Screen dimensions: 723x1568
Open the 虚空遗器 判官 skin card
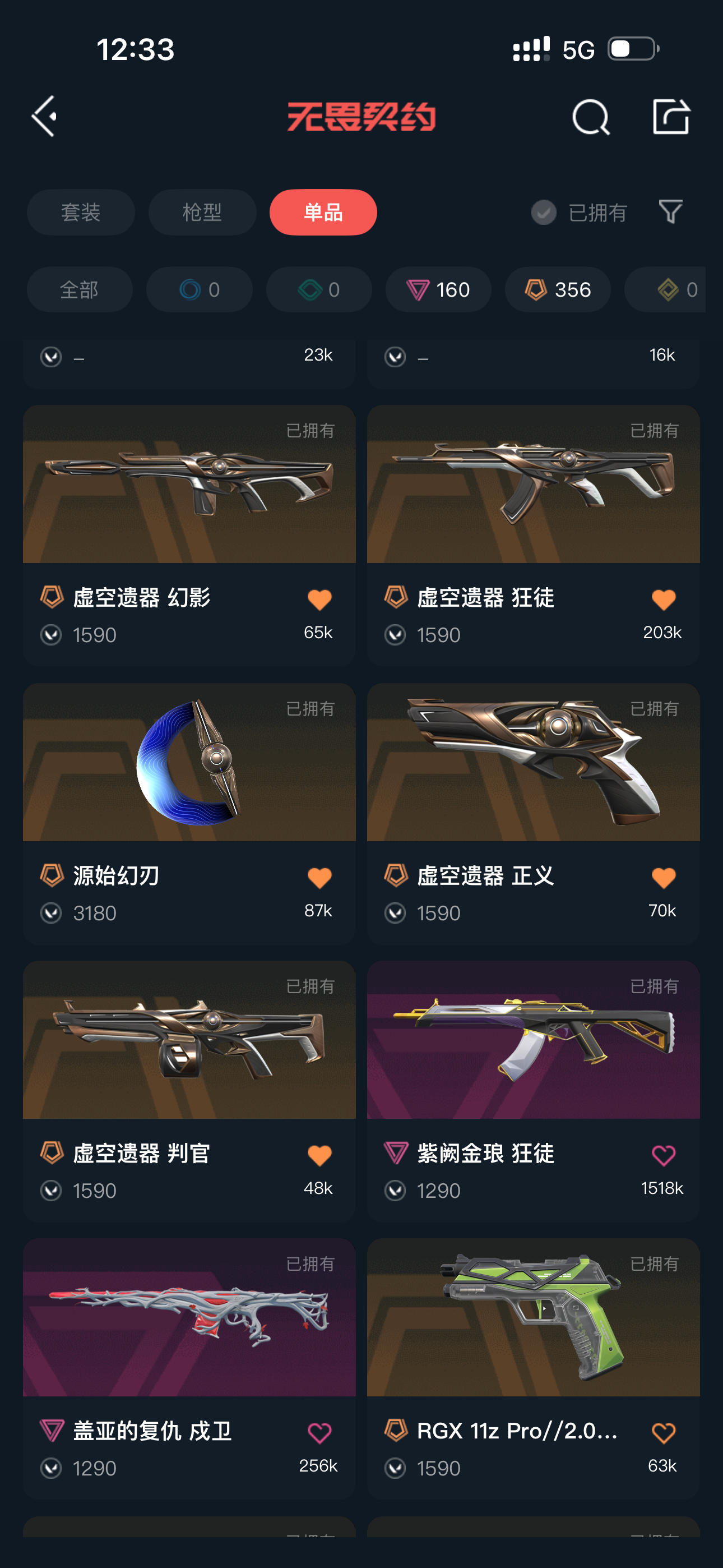pos(189,1040)
